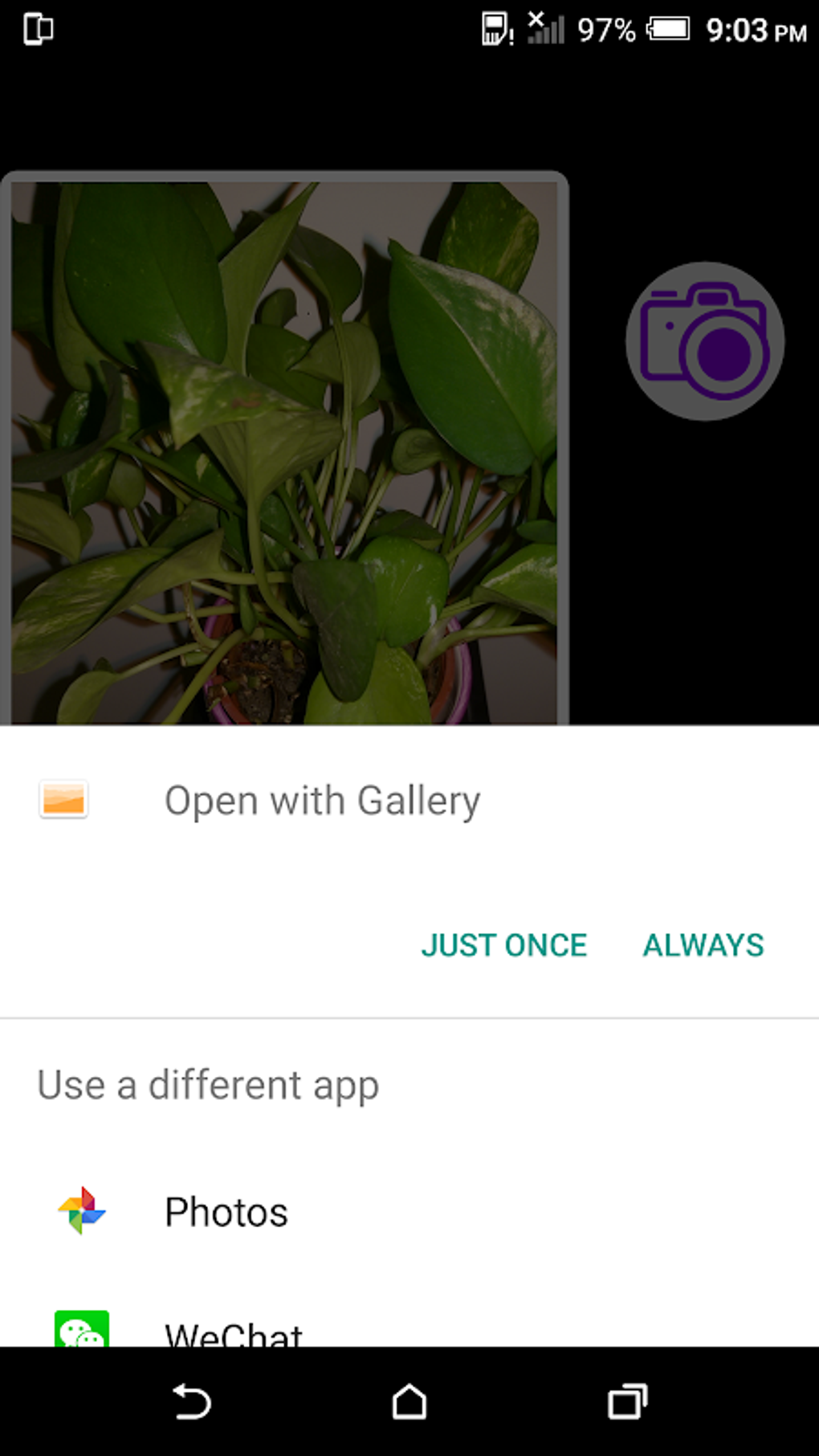Select Open with Gallery text

click(323, 800)
